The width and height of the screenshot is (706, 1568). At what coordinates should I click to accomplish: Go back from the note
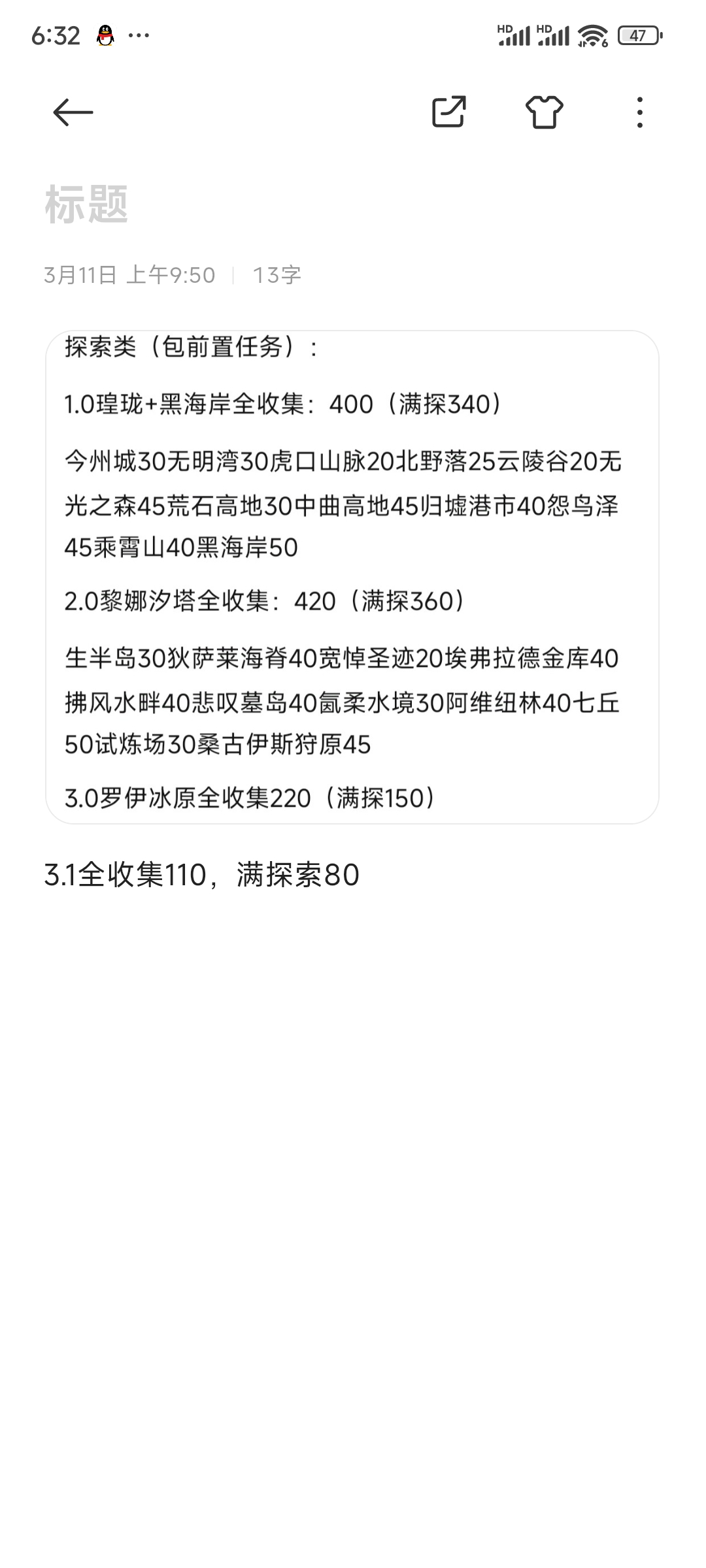pyautogui.click(x=73, y=112)
